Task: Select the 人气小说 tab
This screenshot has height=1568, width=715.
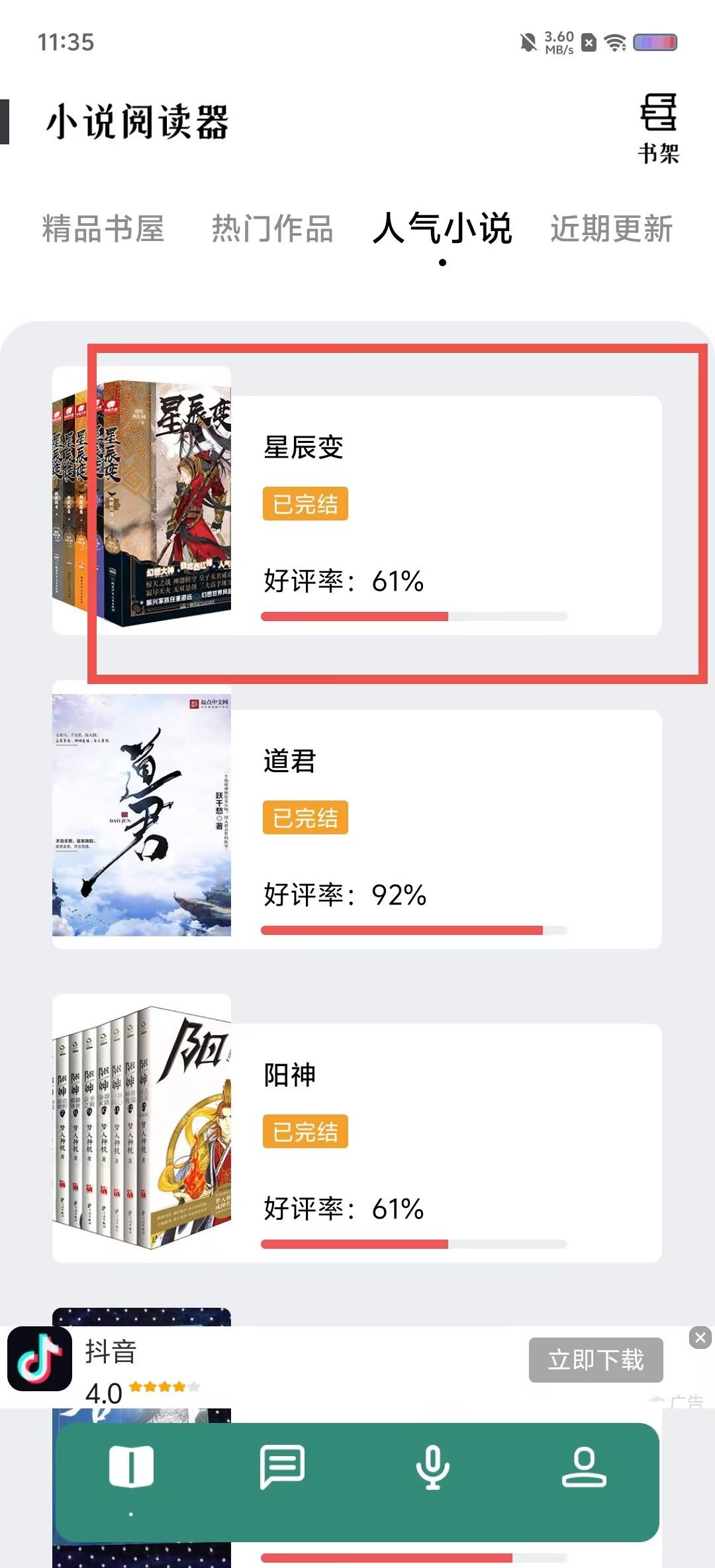Action: point(442,229)
